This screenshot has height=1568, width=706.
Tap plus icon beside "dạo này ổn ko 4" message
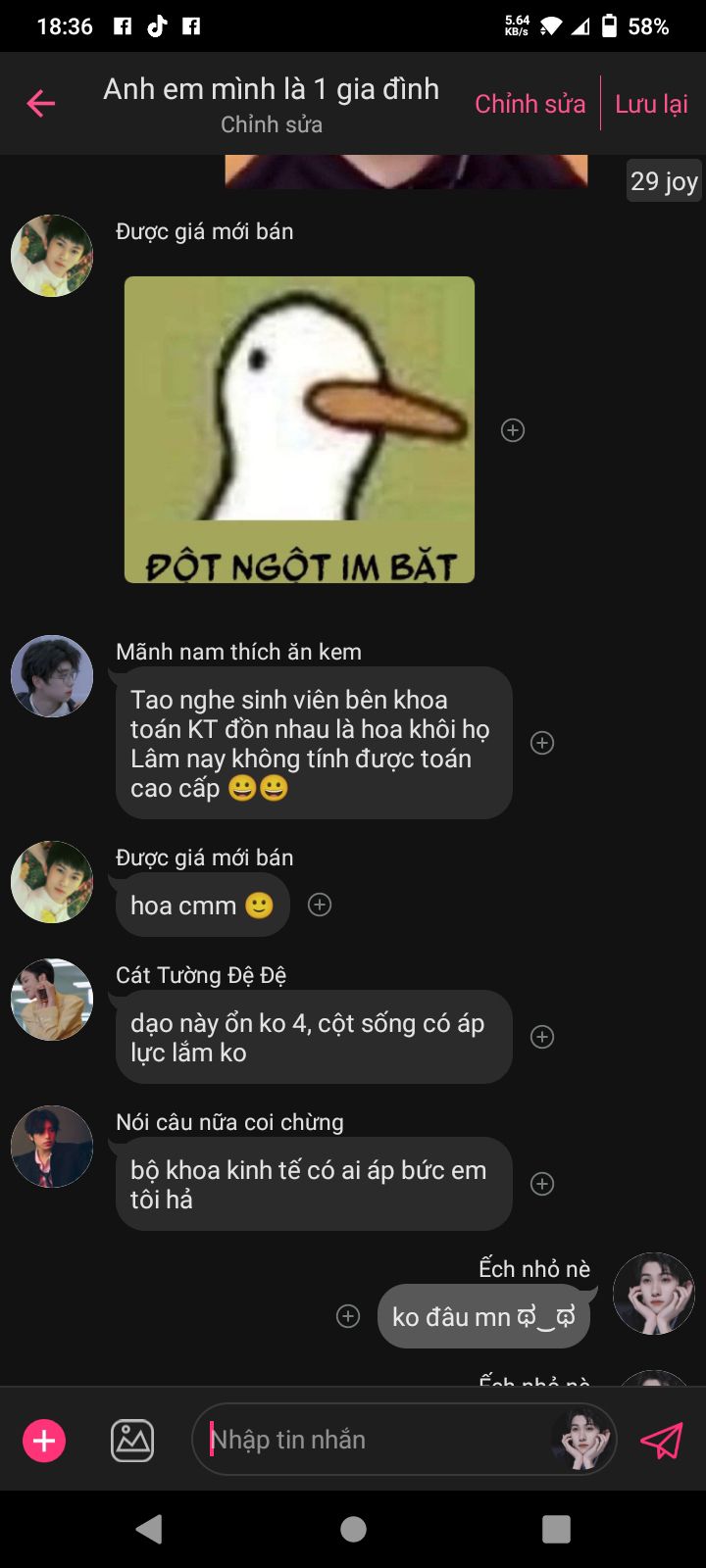[542, 1037]
